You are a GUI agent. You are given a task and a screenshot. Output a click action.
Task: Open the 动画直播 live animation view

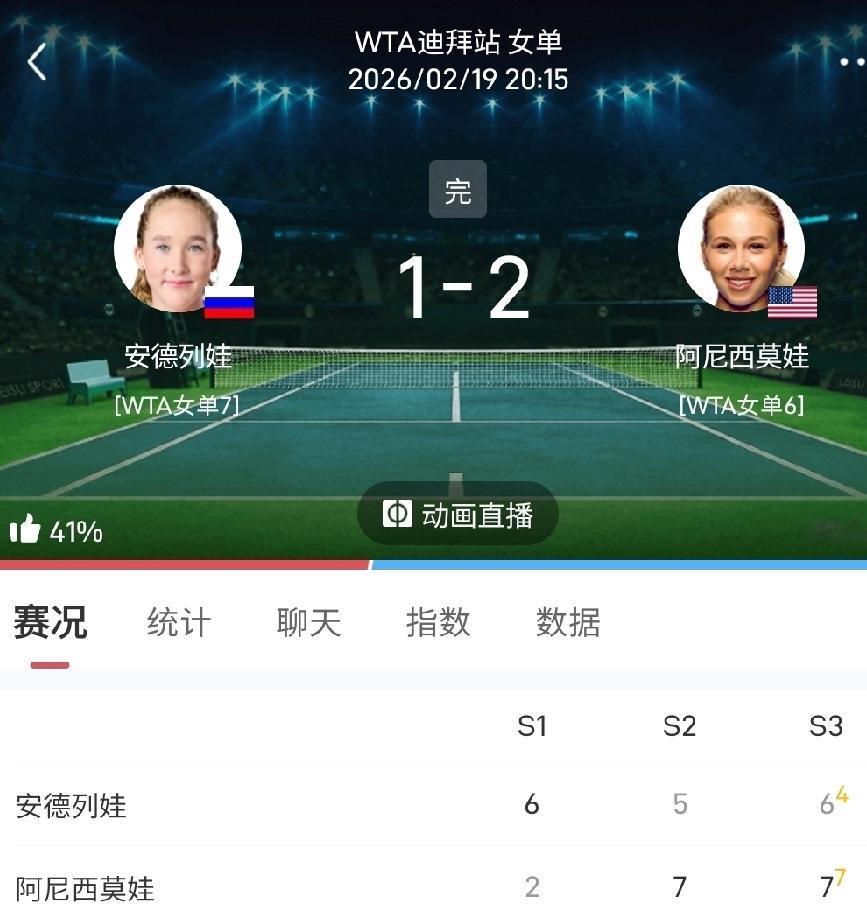[x=457, y=512]
